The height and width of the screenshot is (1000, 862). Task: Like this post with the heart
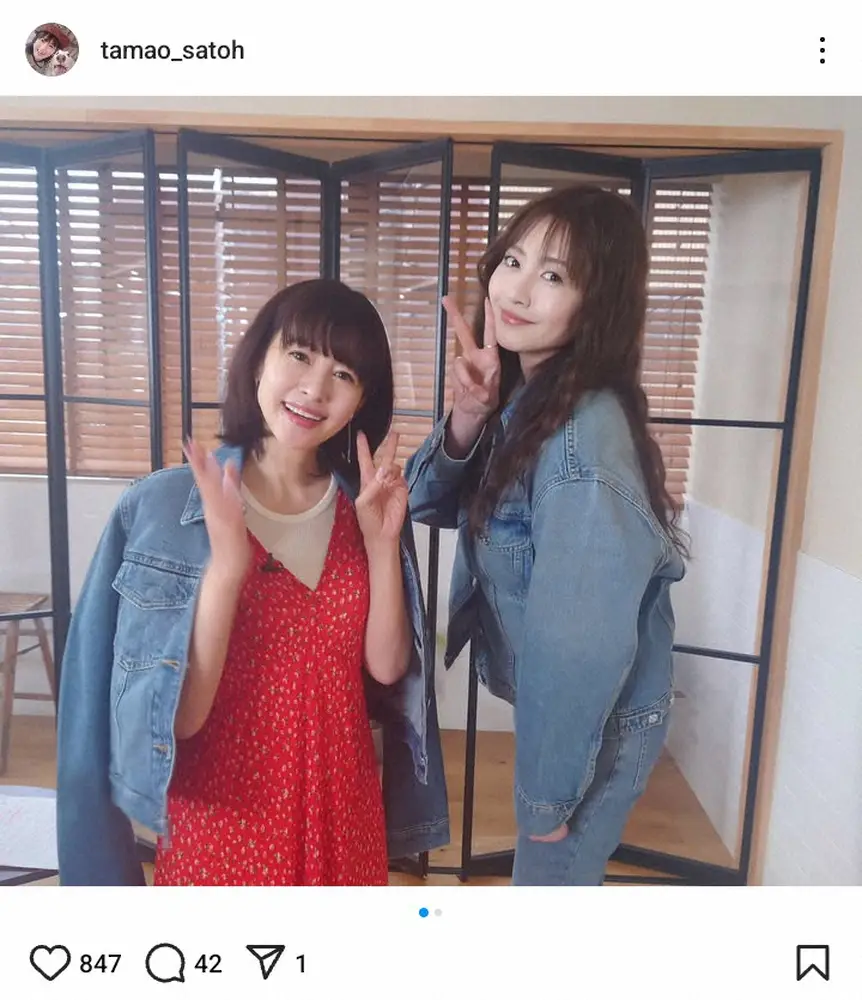(50, 963)
